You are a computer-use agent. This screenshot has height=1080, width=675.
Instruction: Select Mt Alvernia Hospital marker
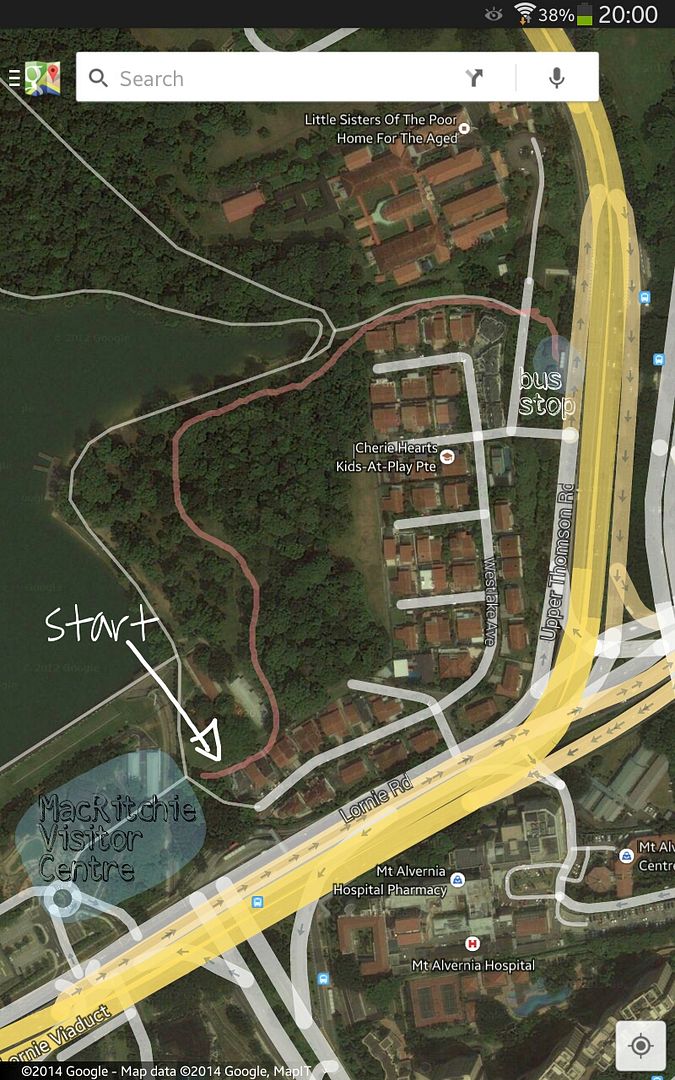[472, 943]
